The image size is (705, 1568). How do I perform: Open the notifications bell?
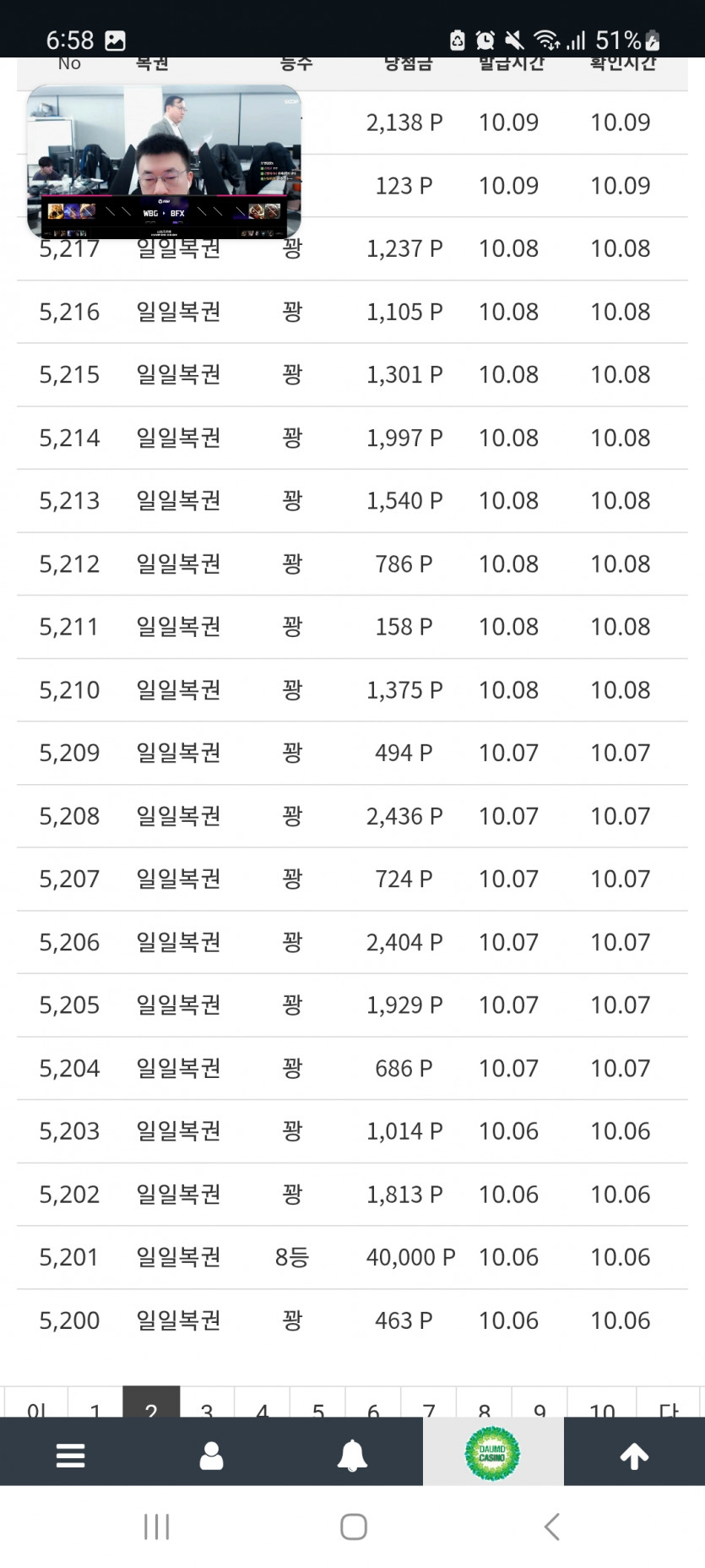click(x=352, y=1455)
